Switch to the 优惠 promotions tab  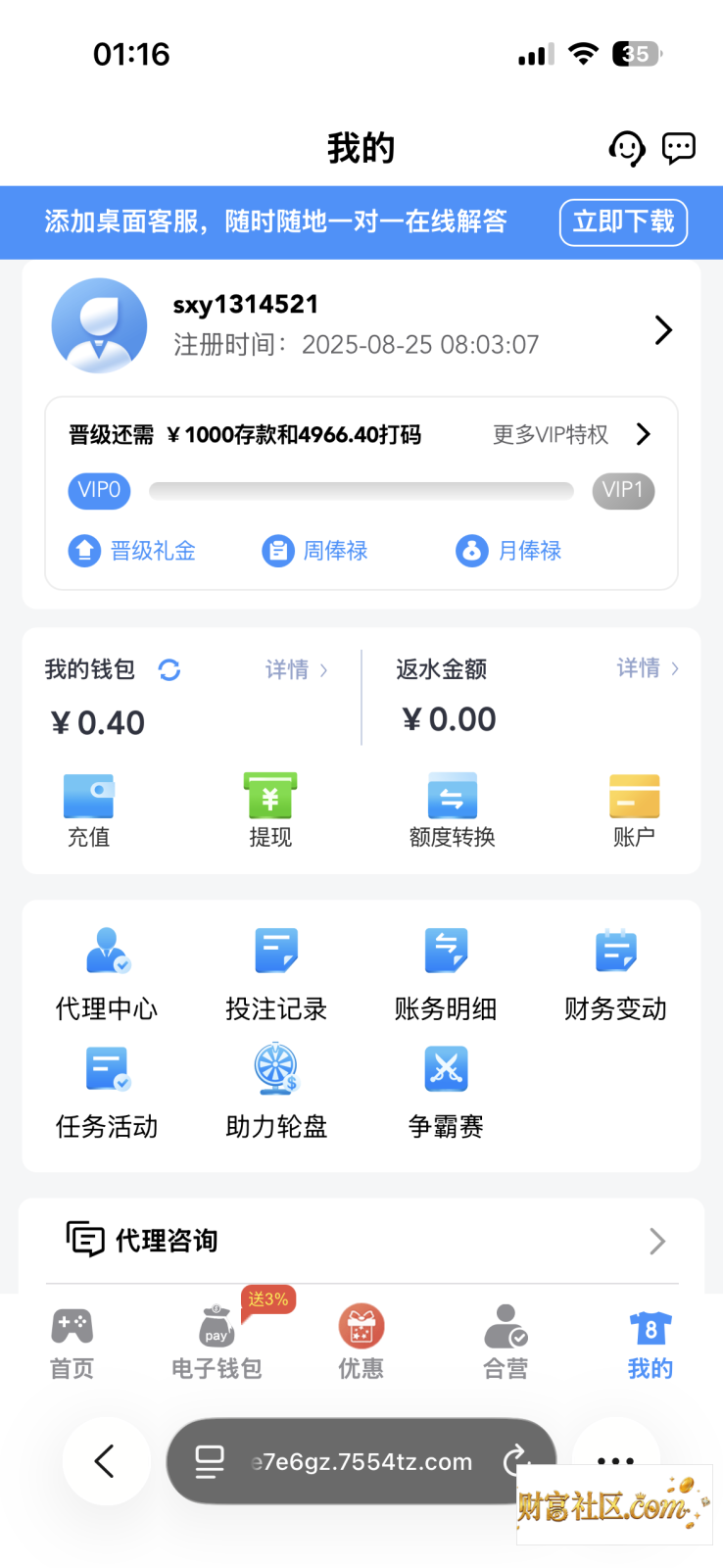(x=361, y=1343)
